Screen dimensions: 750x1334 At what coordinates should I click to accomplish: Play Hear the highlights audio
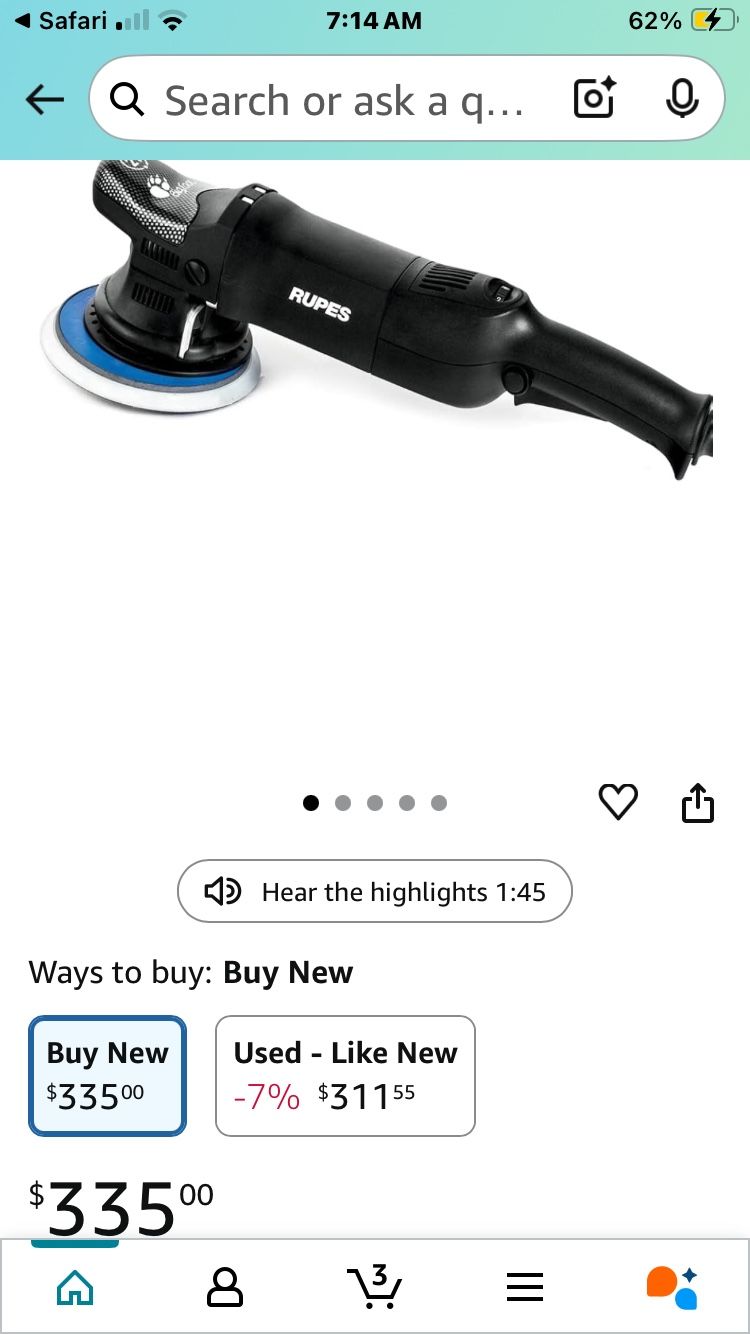tap(374, 891)
